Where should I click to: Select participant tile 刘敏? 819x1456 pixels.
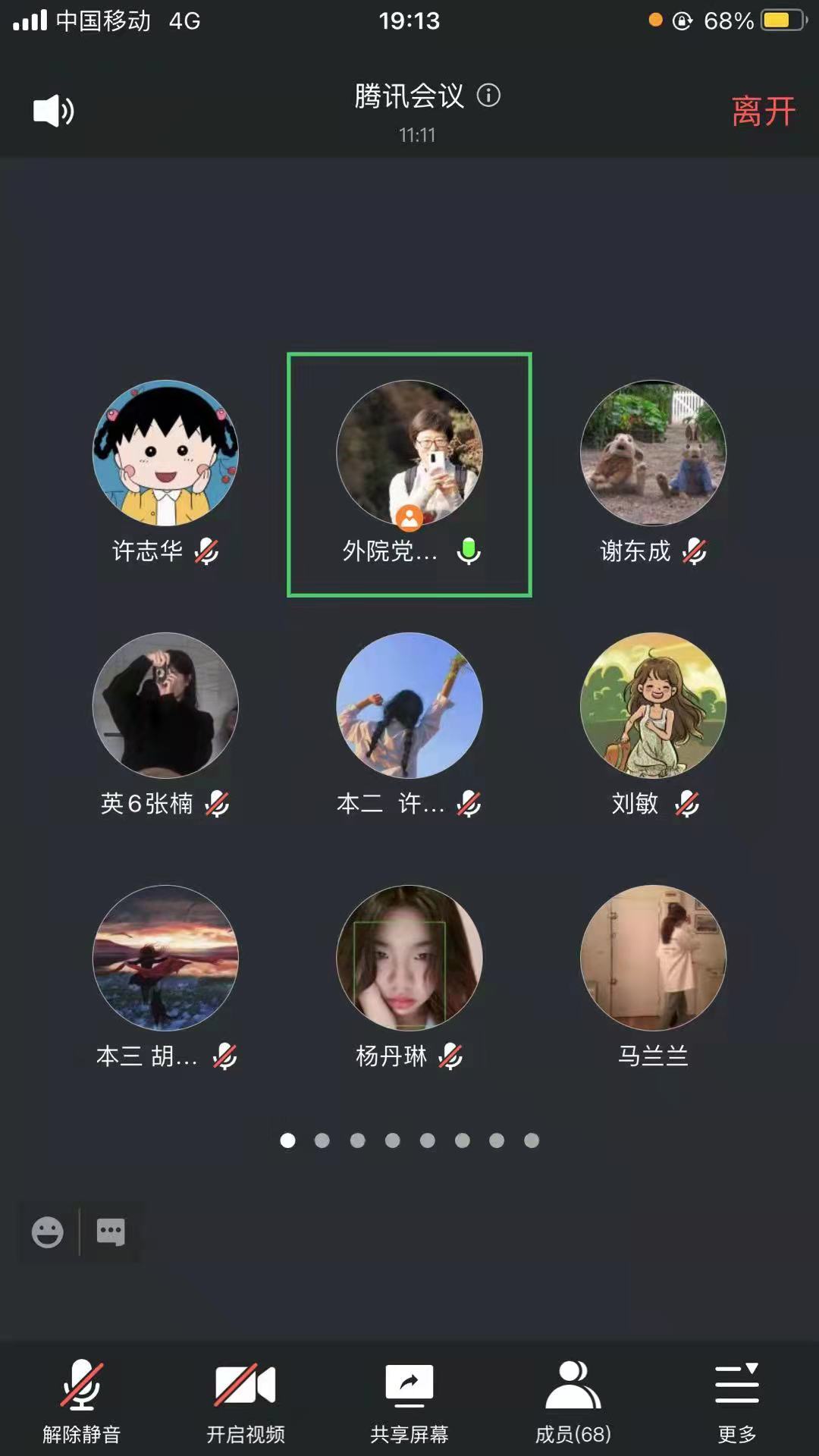tap(653, 706)
